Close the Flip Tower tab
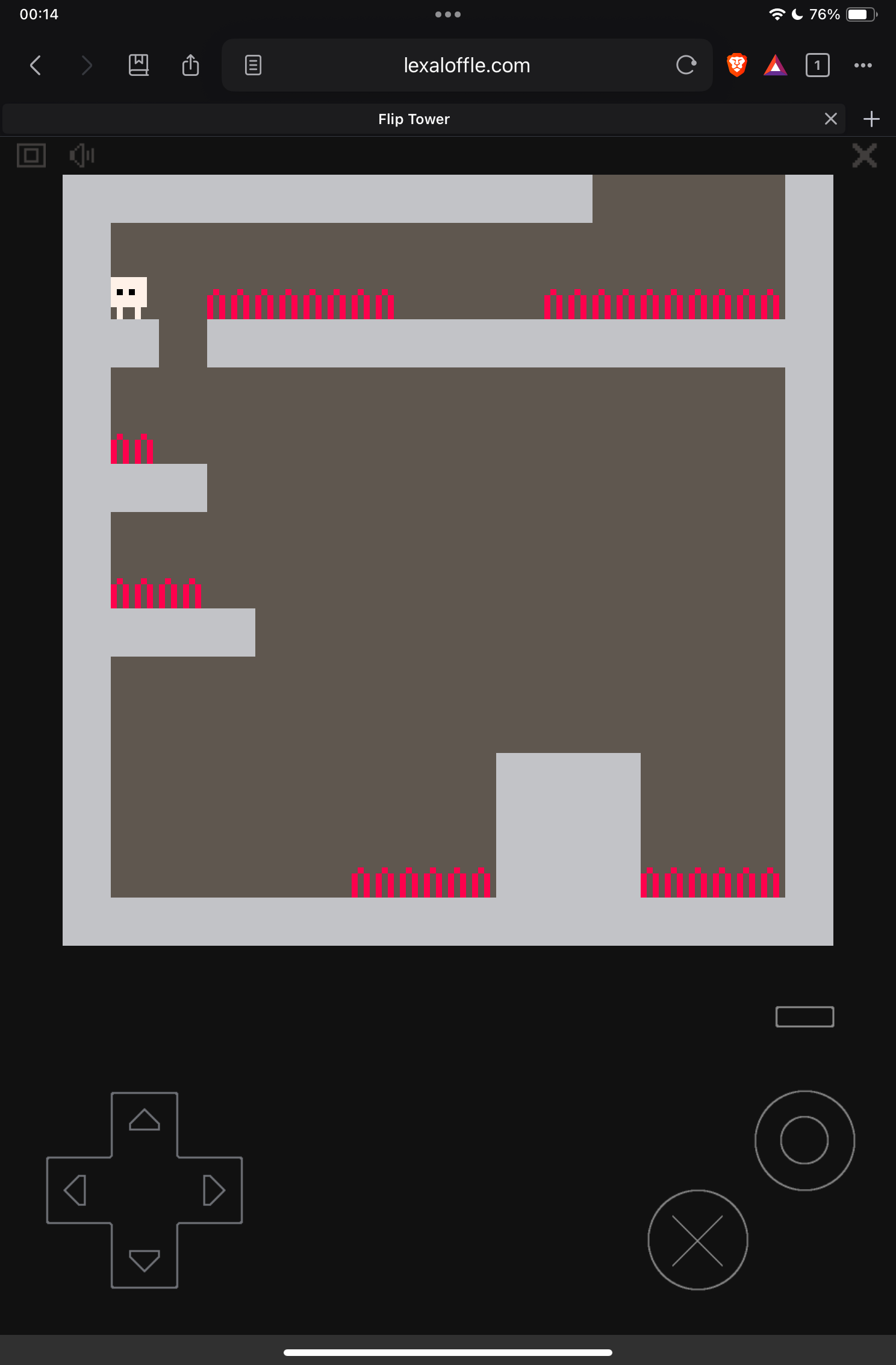The height and width of the screenshot is (1365, 896). click(831, 119)
